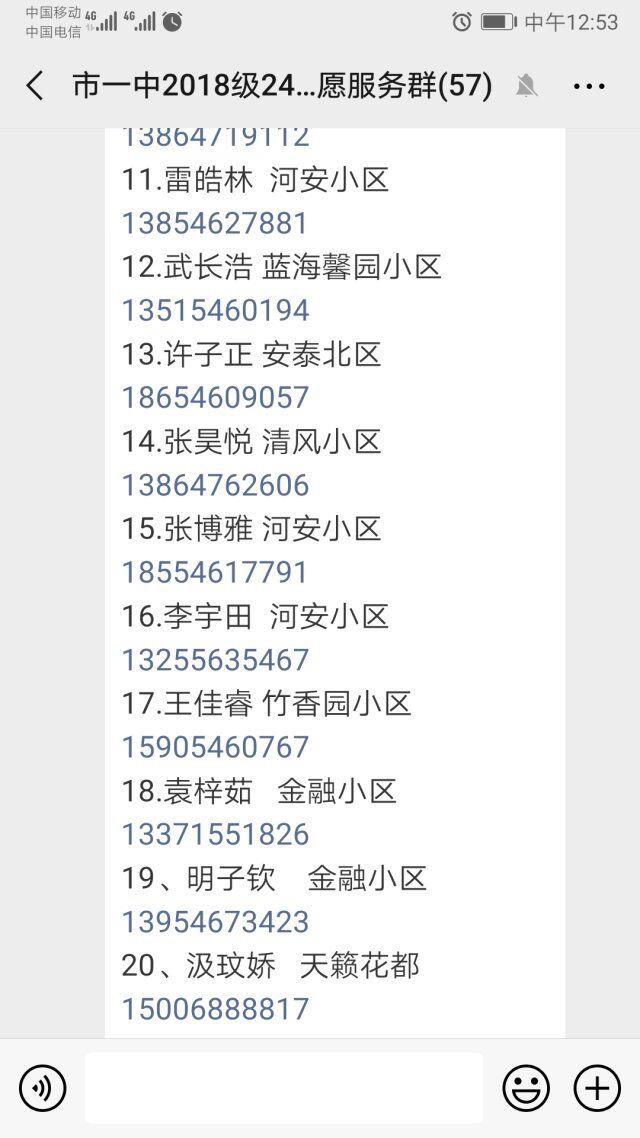Tap phone number 13255635467
The width and height of the screenshot is (640, 1138).
click(x=216, y=660)
